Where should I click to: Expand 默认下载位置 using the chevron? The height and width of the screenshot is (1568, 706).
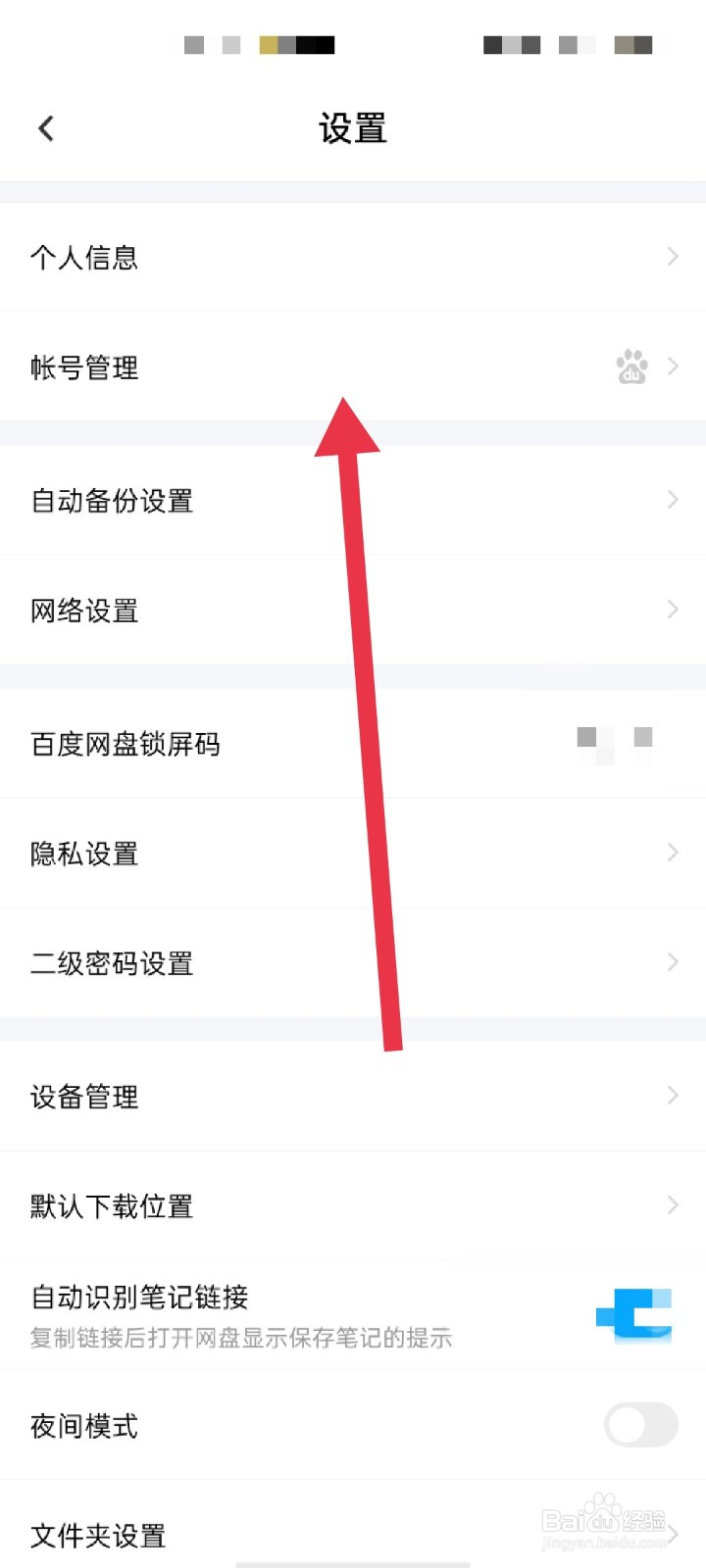tap(672, 1204)
